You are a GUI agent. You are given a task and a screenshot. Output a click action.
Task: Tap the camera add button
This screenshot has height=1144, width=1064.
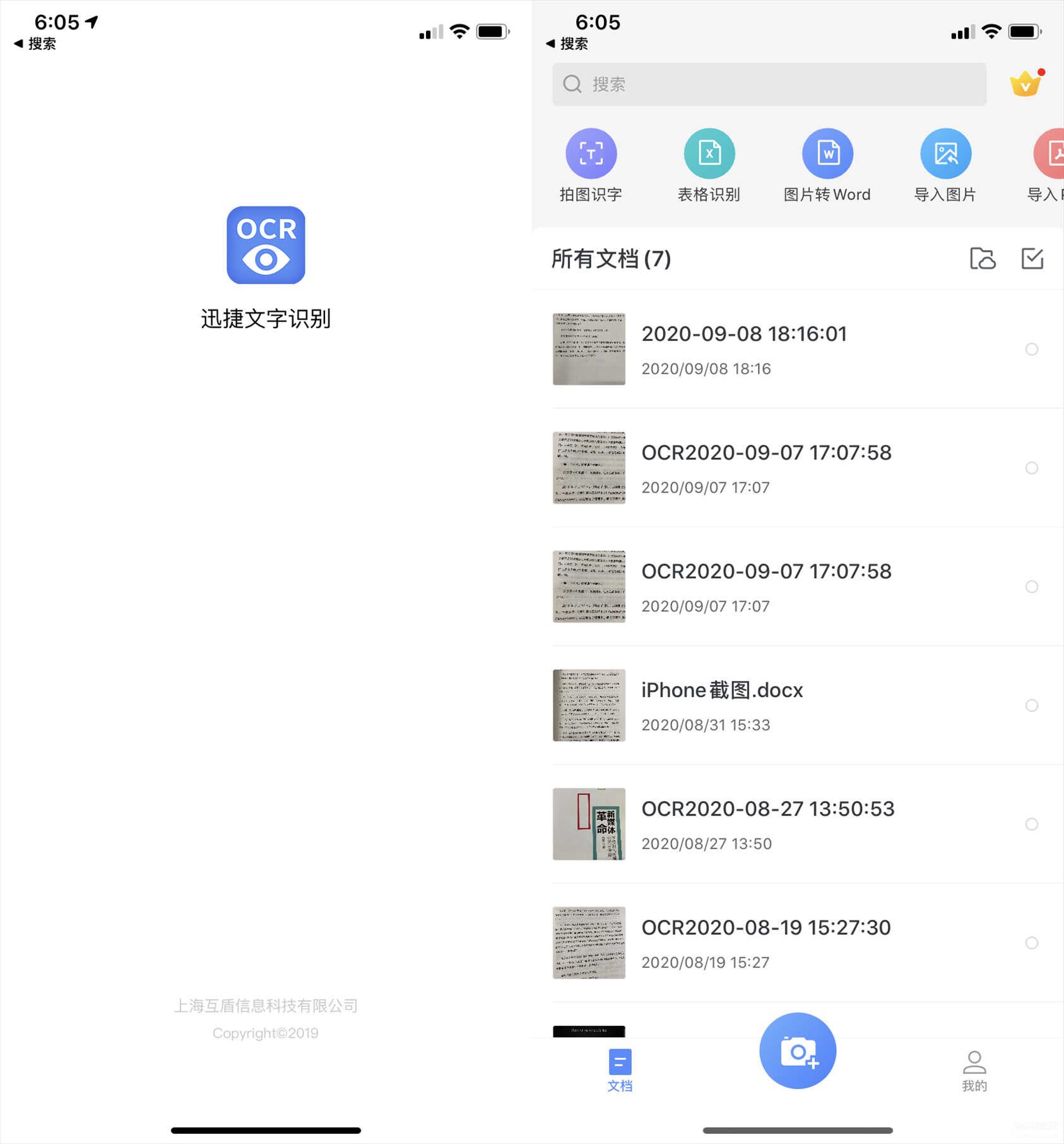[797, 1051]
